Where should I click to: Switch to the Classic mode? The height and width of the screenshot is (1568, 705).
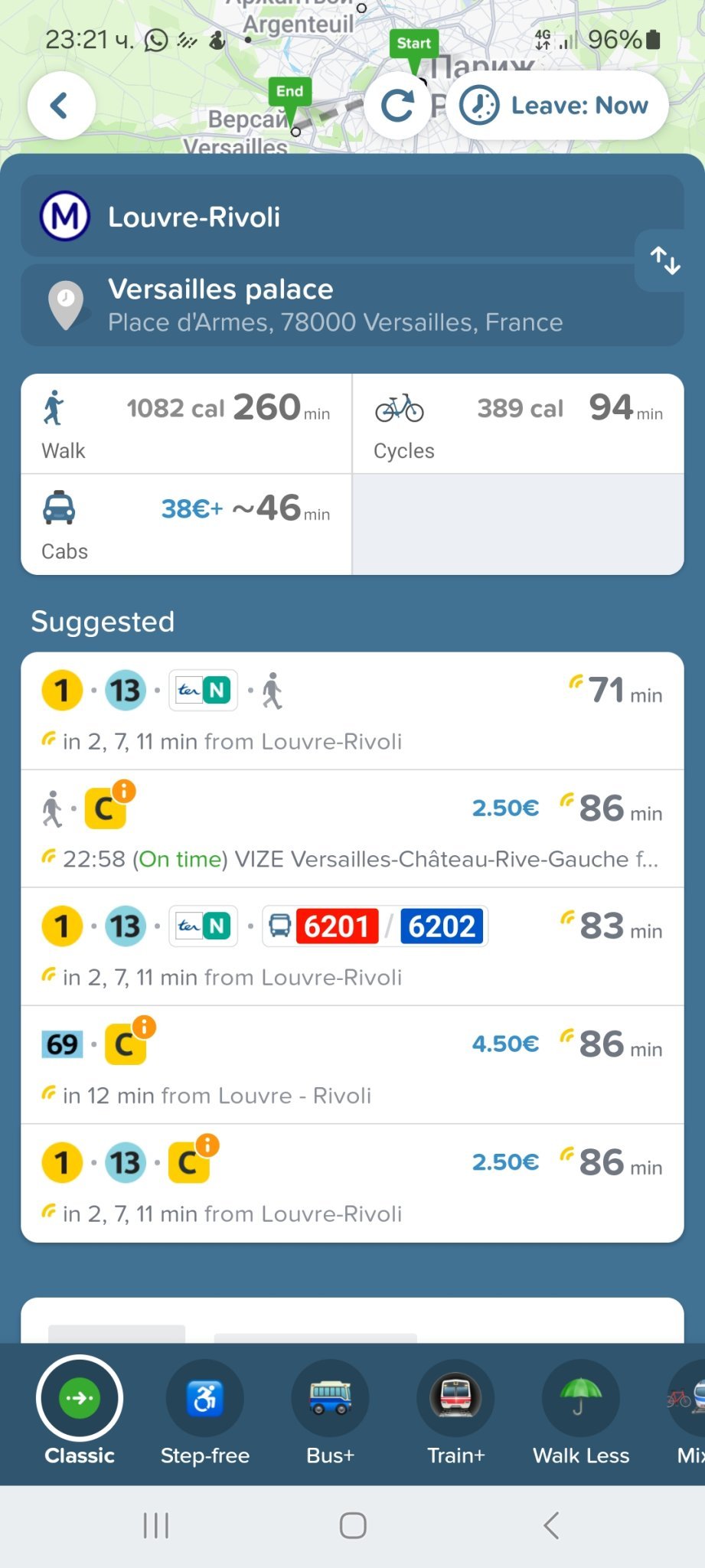click(x=80, y=1410)
